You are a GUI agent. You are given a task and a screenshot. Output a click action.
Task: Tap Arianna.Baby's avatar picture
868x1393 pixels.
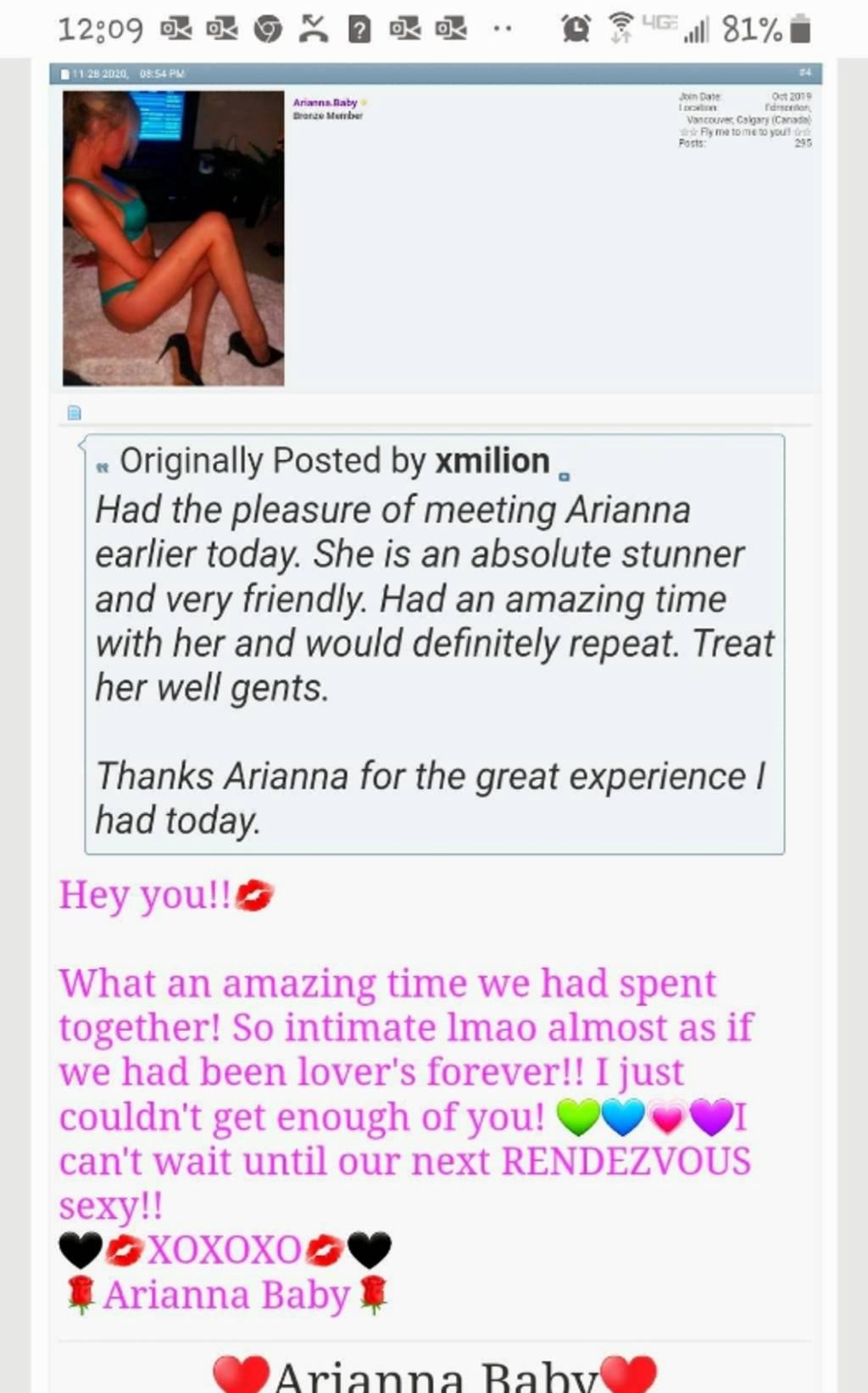(174, 238)
